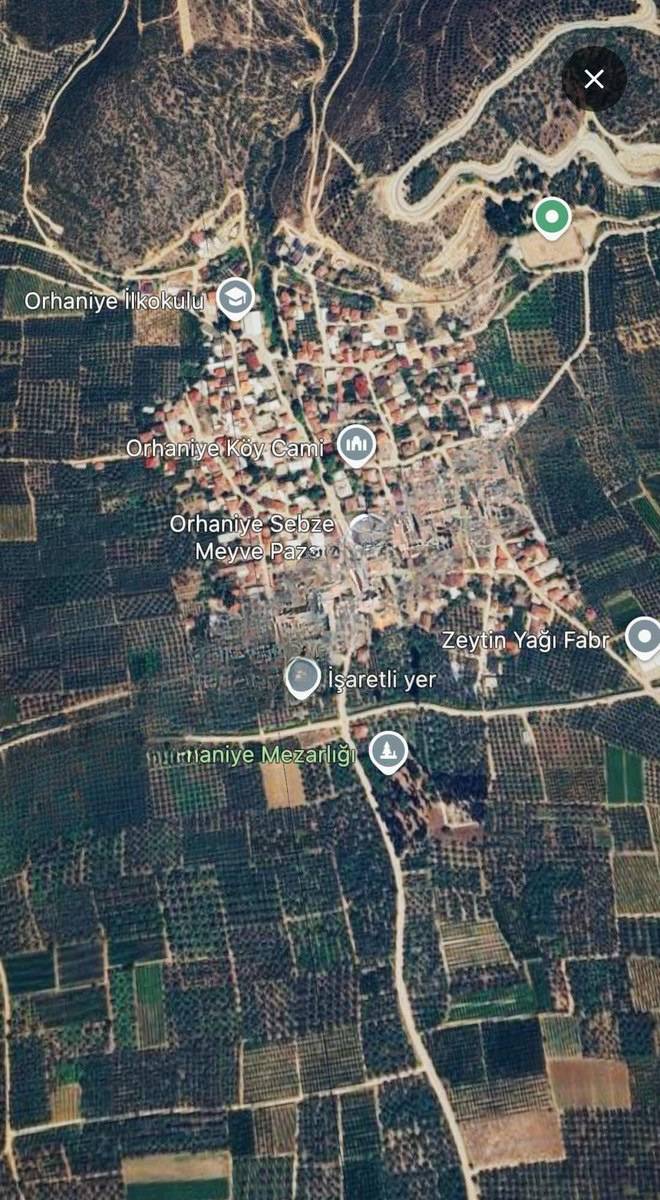Close the full-screen map image
This screenshot has width=660, height=1200.
click(594, 79)
